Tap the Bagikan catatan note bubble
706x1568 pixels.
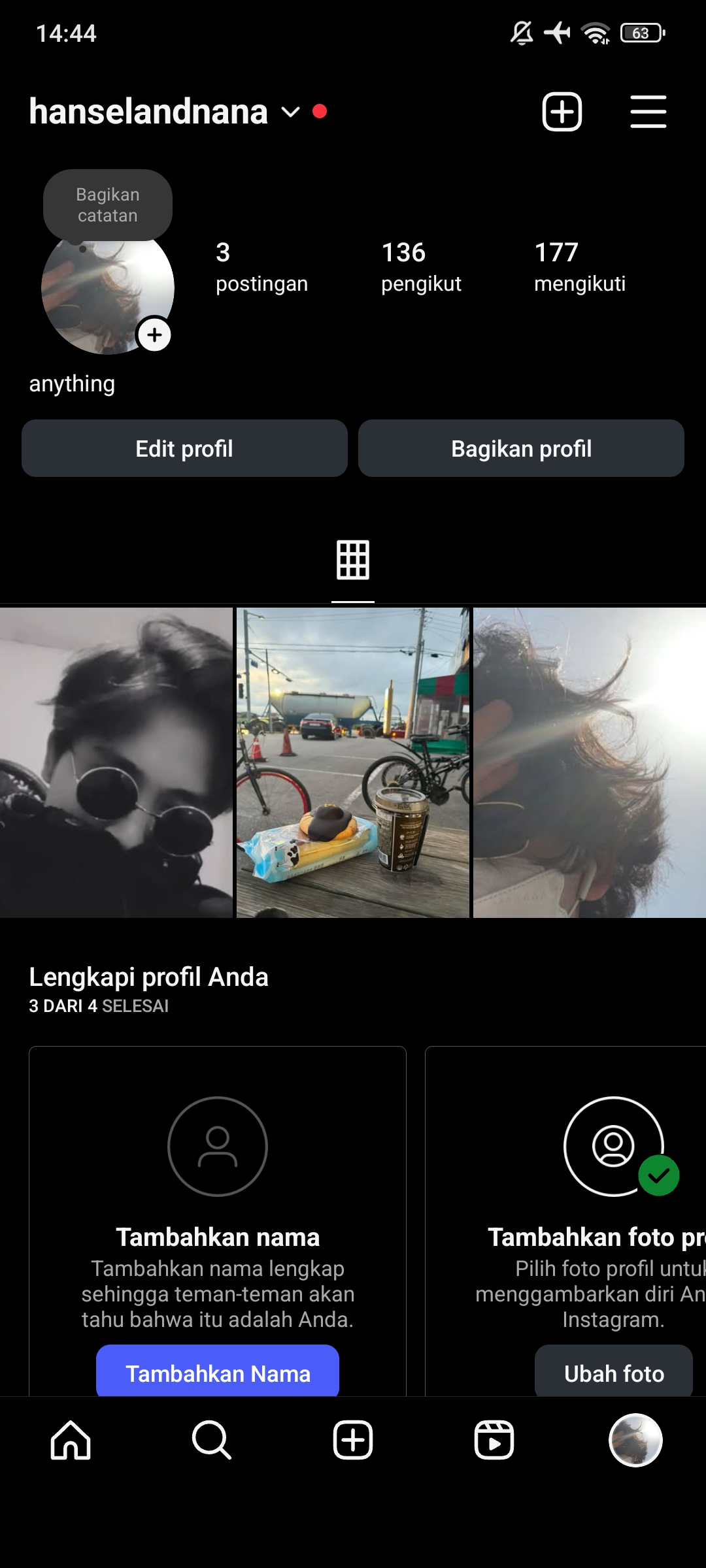[108, 205]
